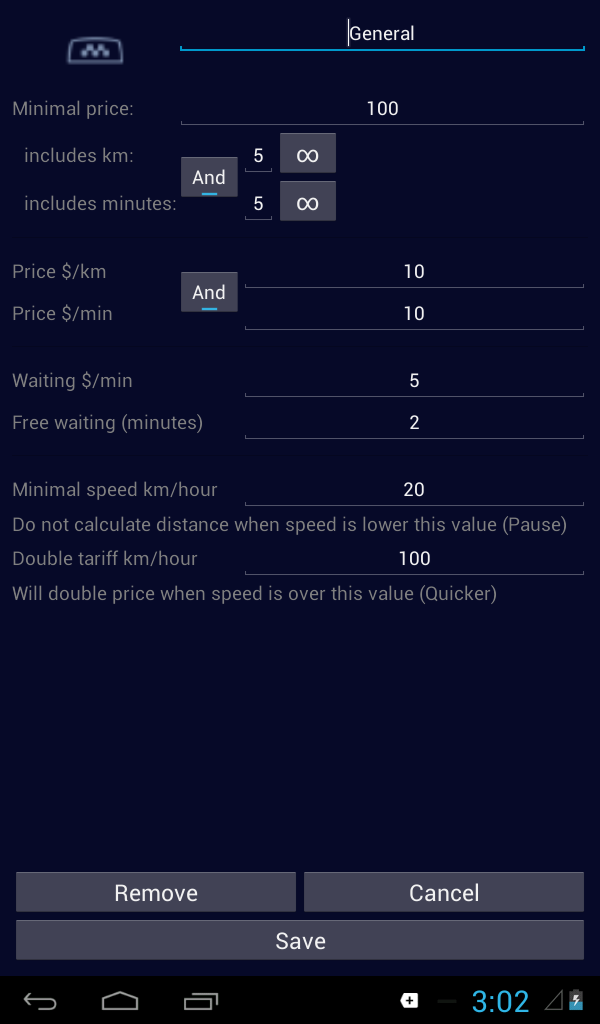This screenshot has height=1024, width=600.
Task: Go back using the system back button
Action: click(x=41, y=1001)
